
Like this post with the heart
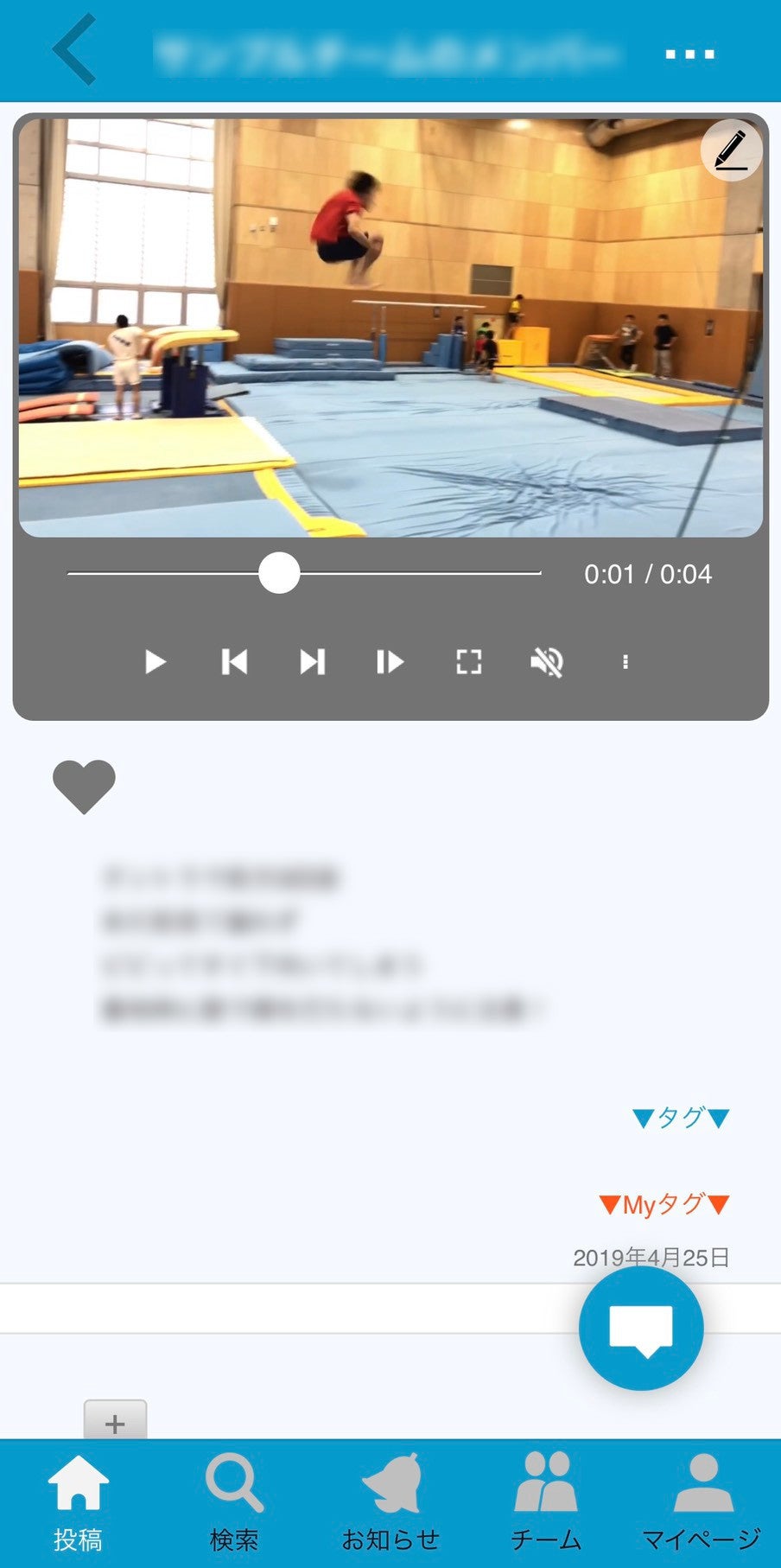point(84,786)
